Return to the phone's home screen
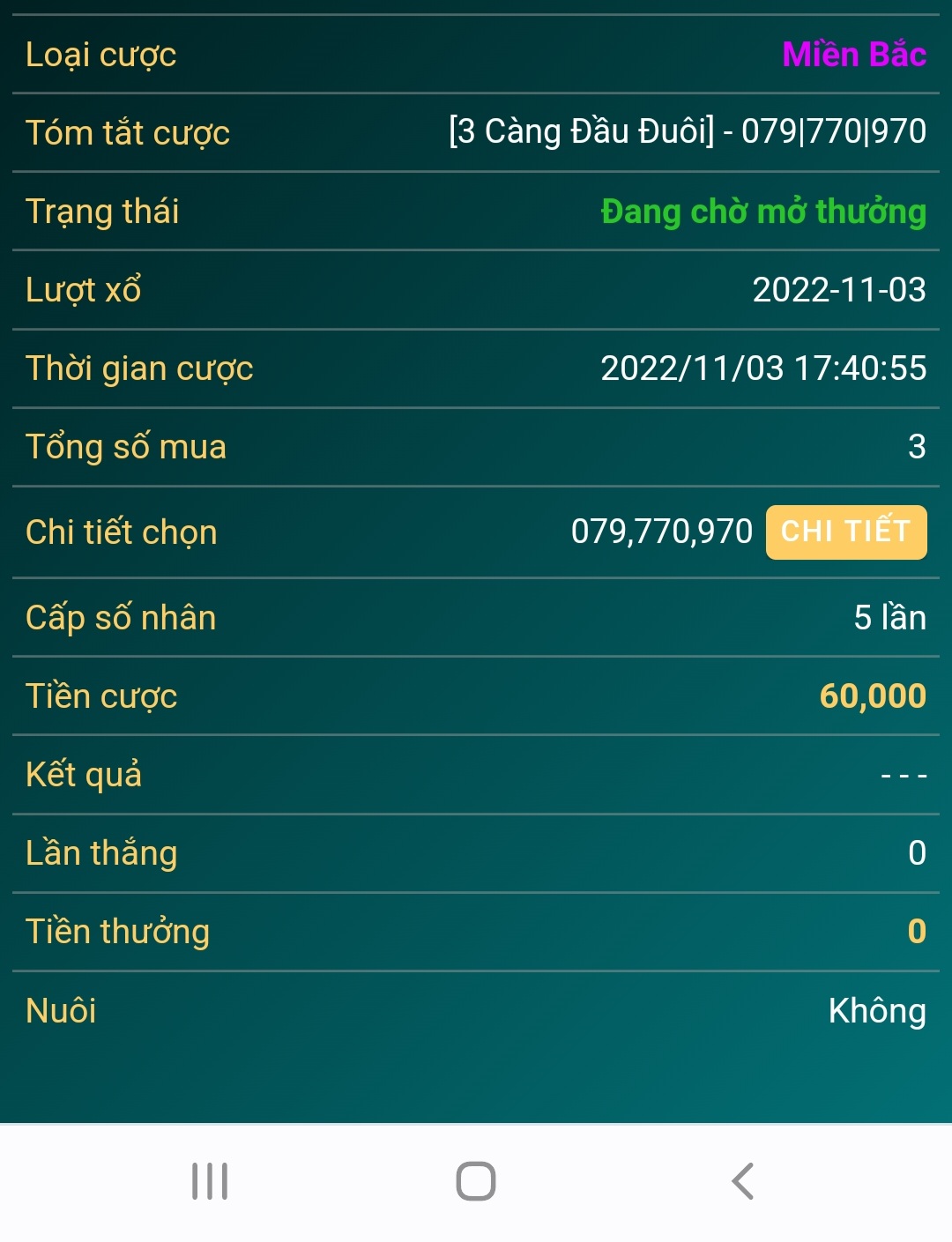 tap(476, 1181)
